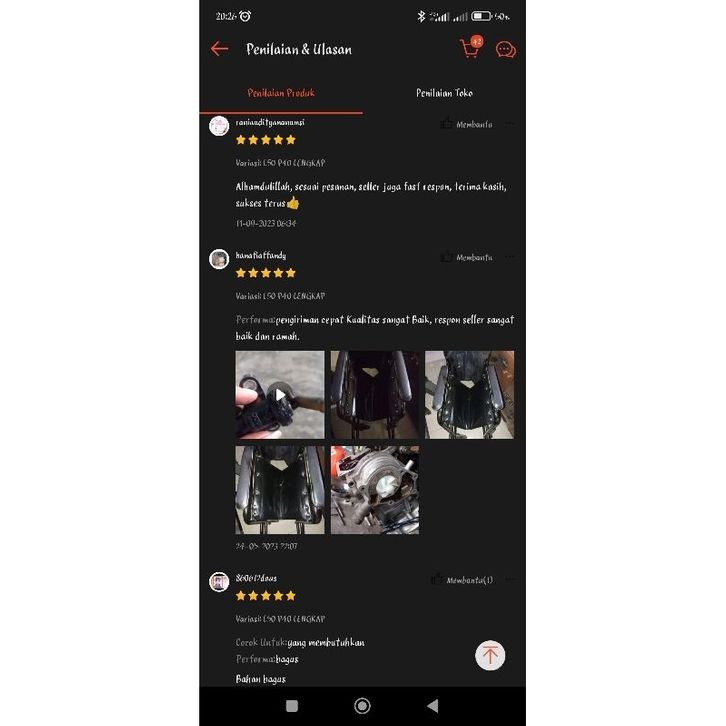Open overflow menu on raniandityanamamsi's review
The image size is (726, 726).
point(510,124)
